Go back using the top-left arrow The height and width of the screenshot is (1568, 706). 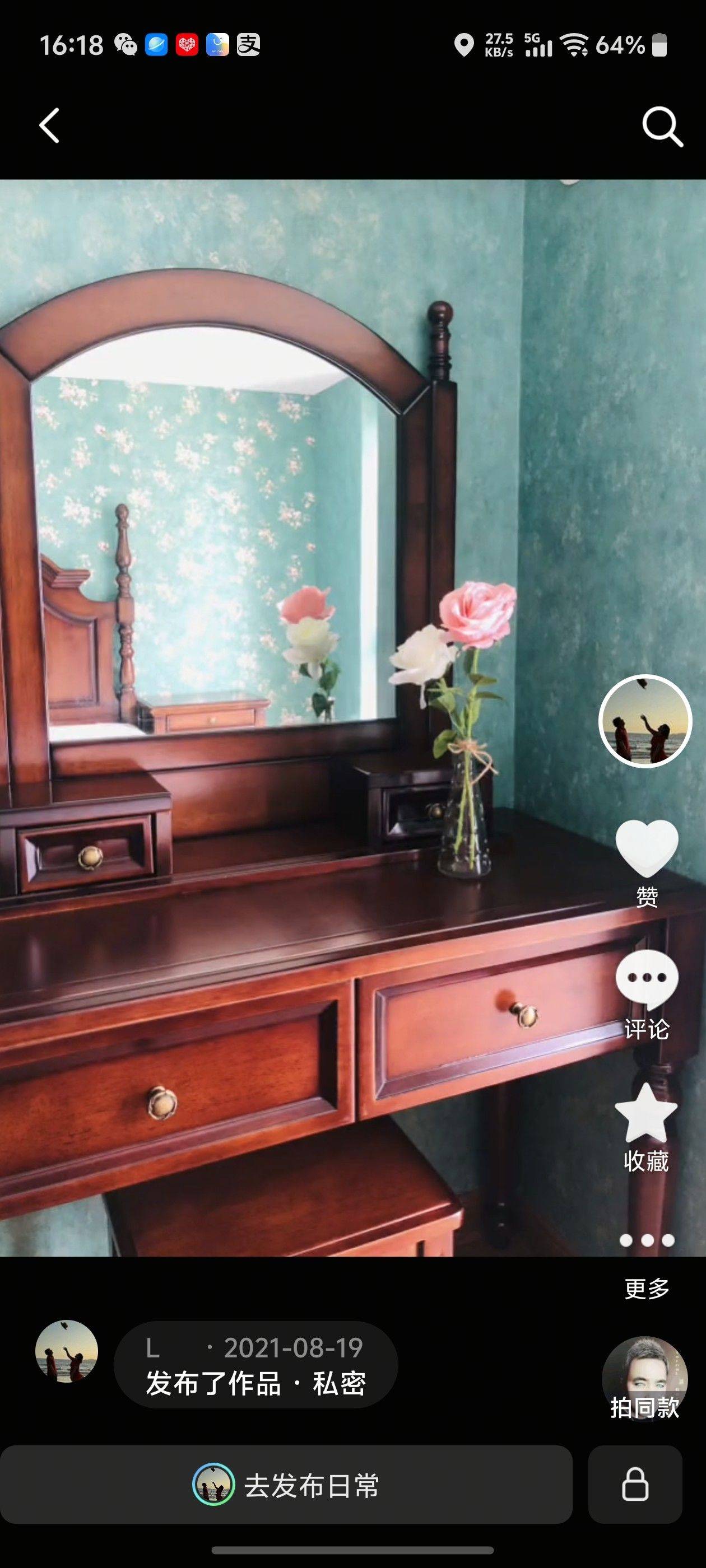click(49, 126)
